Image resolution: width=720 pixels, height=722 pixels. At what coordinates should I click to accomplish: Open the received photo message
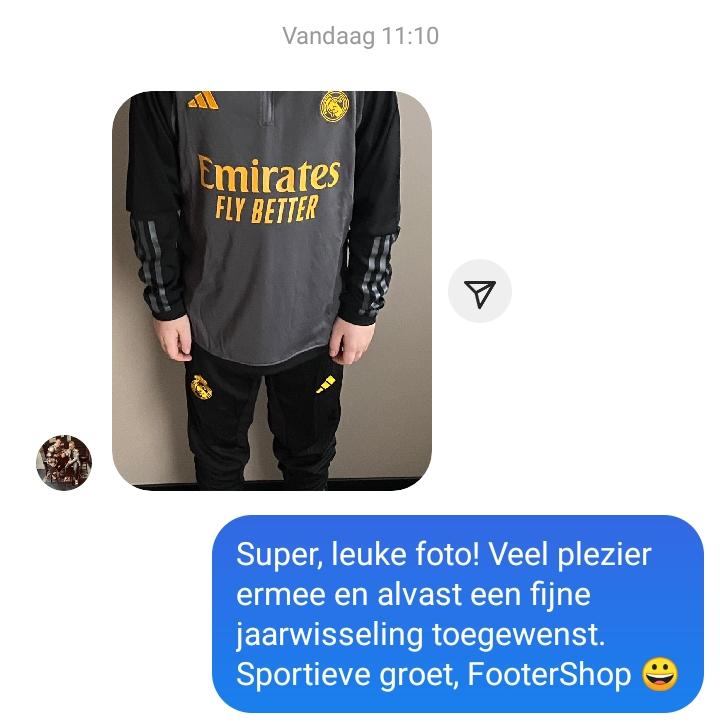[271, 290]
